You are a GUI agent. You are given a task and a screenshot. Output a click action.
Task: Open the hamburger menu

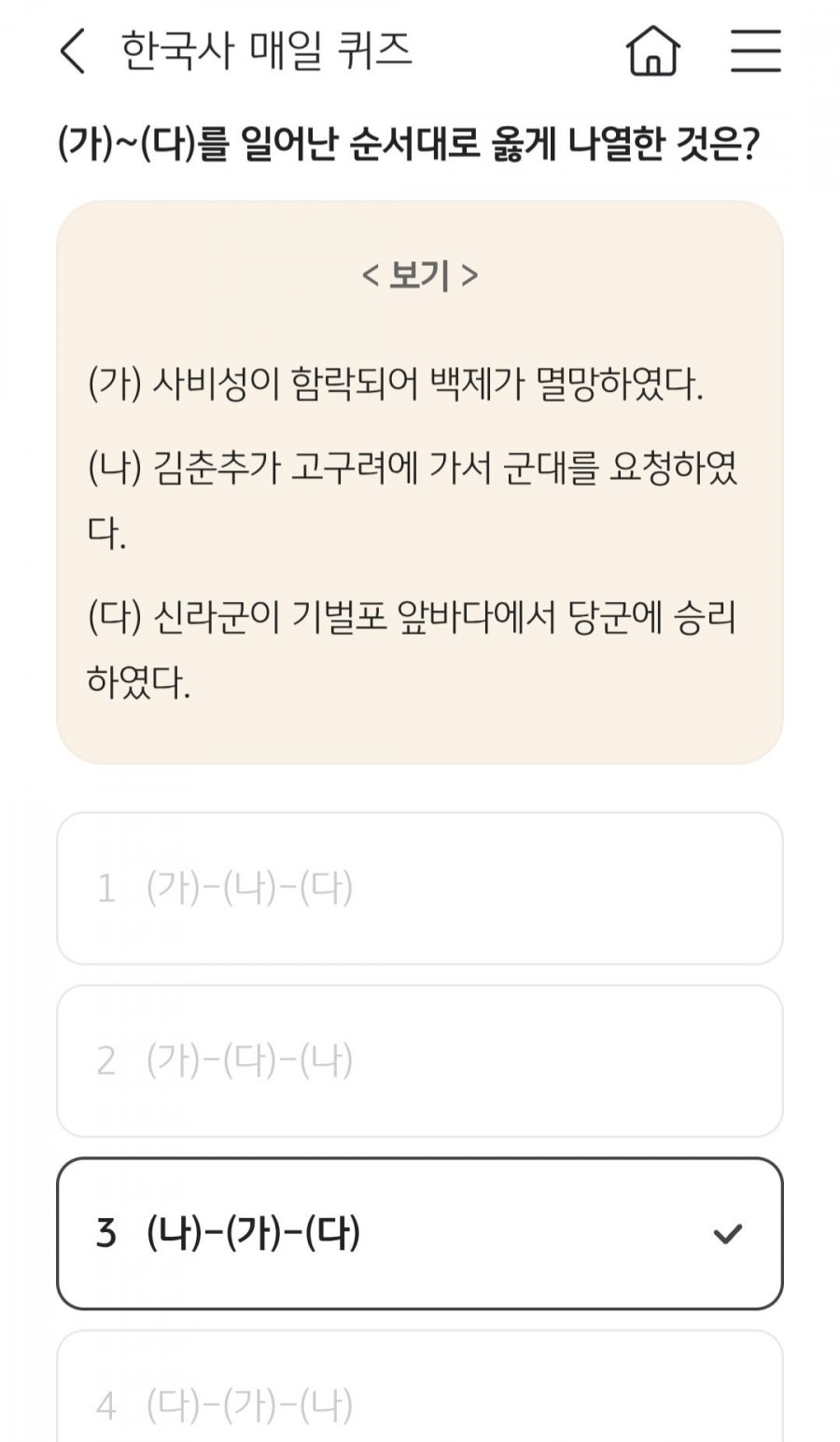(x=755, y=50)
